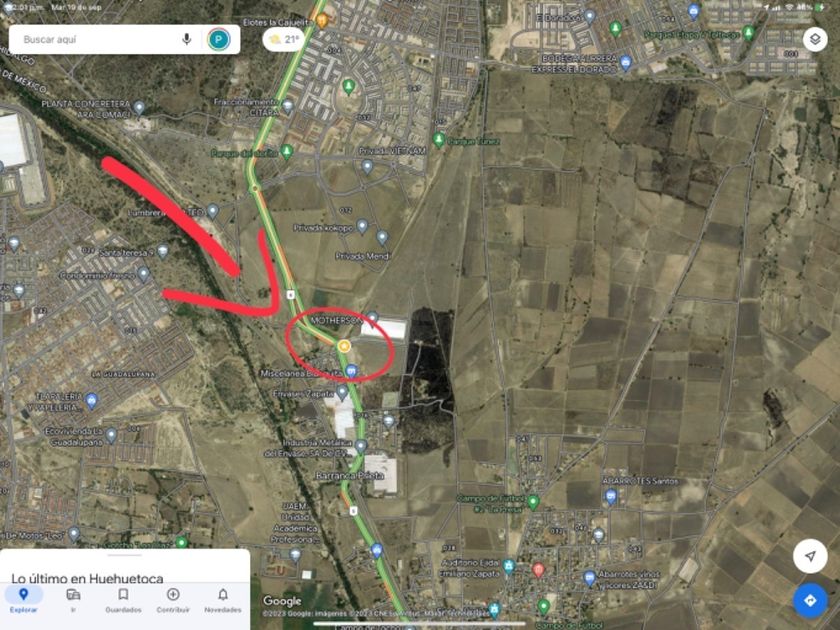Go to the Contribuir tab
Viewport: 840px width, 630px height.
coord(172,600)
